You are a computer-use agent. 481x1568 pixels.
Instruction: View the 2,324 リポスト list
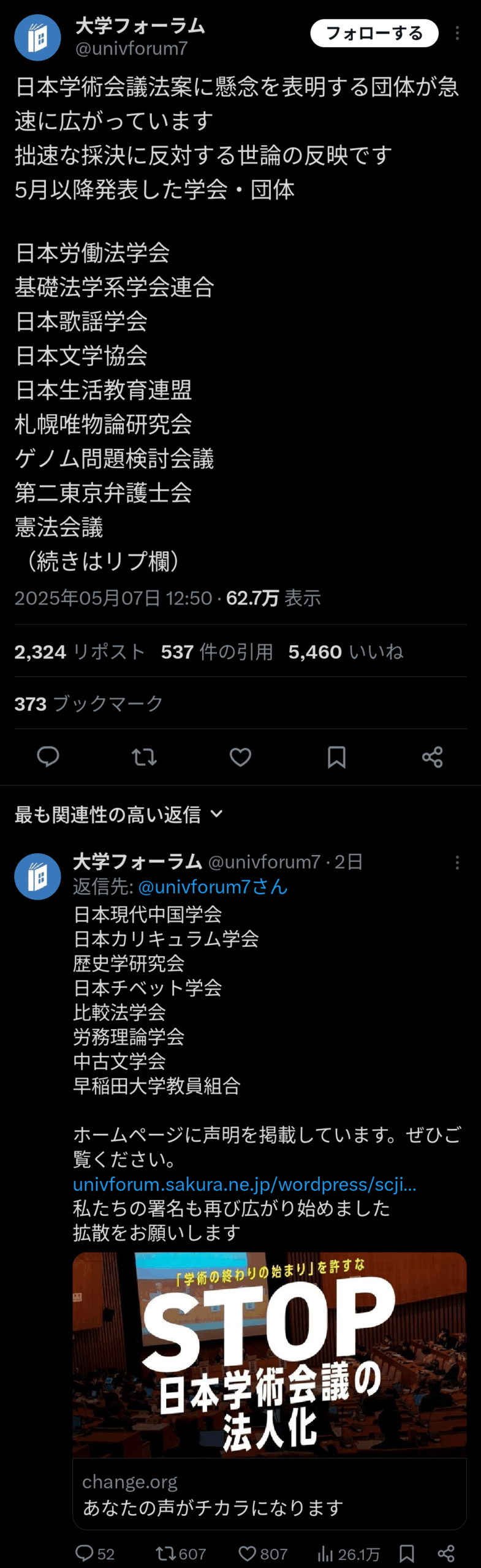[x=80, y=652]
